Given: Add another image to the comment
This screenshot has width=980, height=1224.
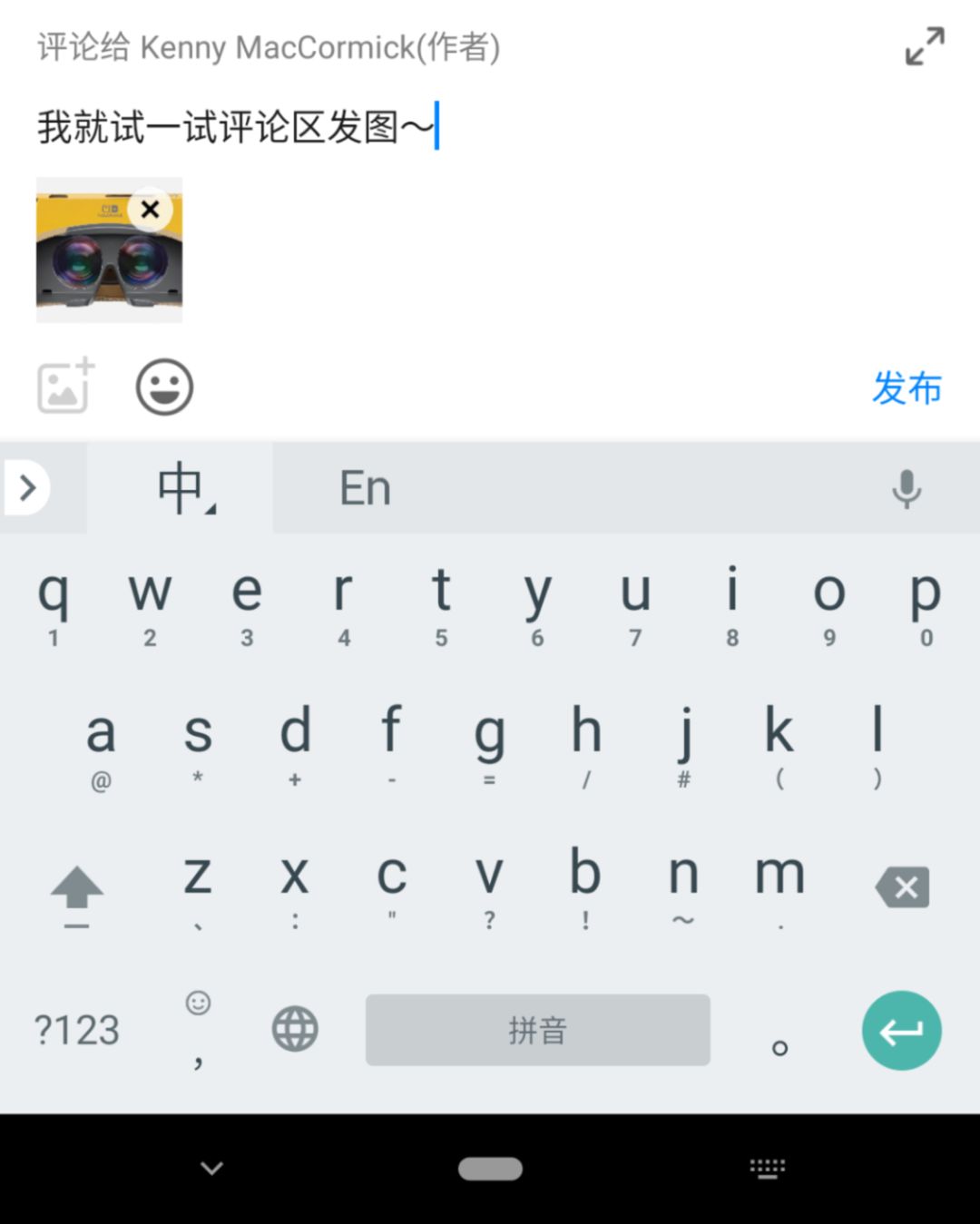Looking at the screenshot, I should pyautogui.click(x=64, y=387).
